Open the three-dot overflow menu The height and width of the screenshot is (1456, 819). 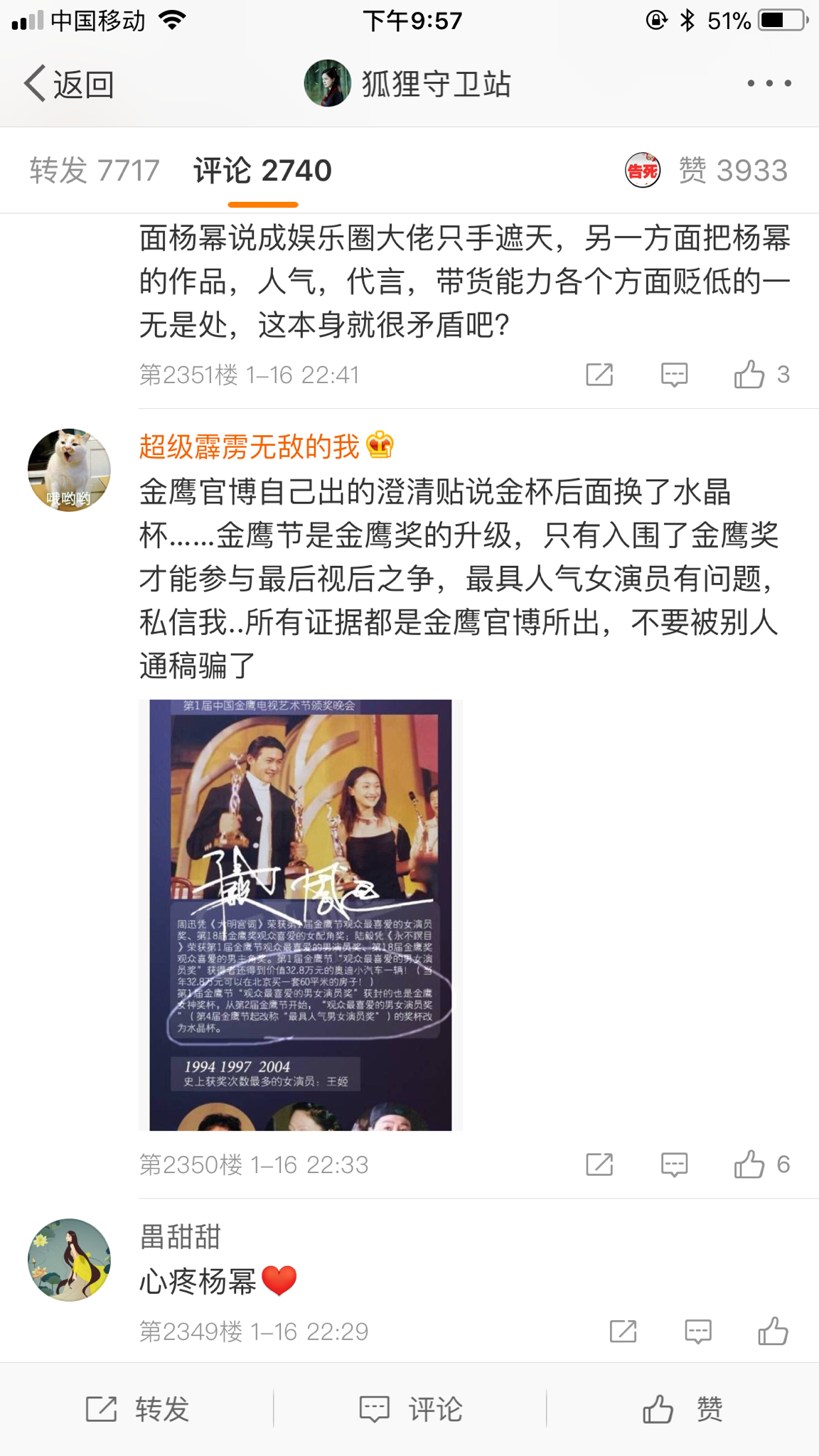click(x=769, y=84)
